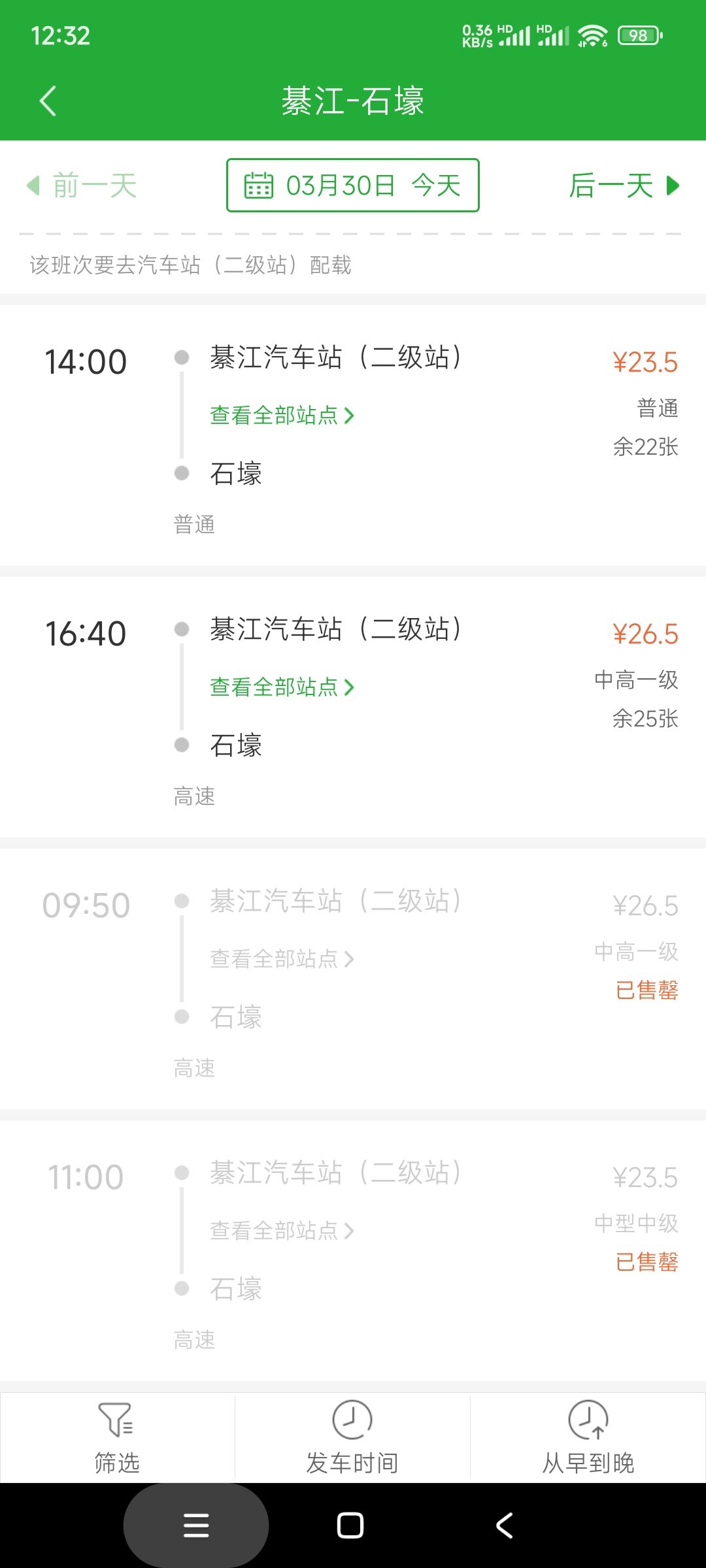Open the 03月30日 date picker
This screenshot has height=1568, width=706.
click(x=353, y=186)
